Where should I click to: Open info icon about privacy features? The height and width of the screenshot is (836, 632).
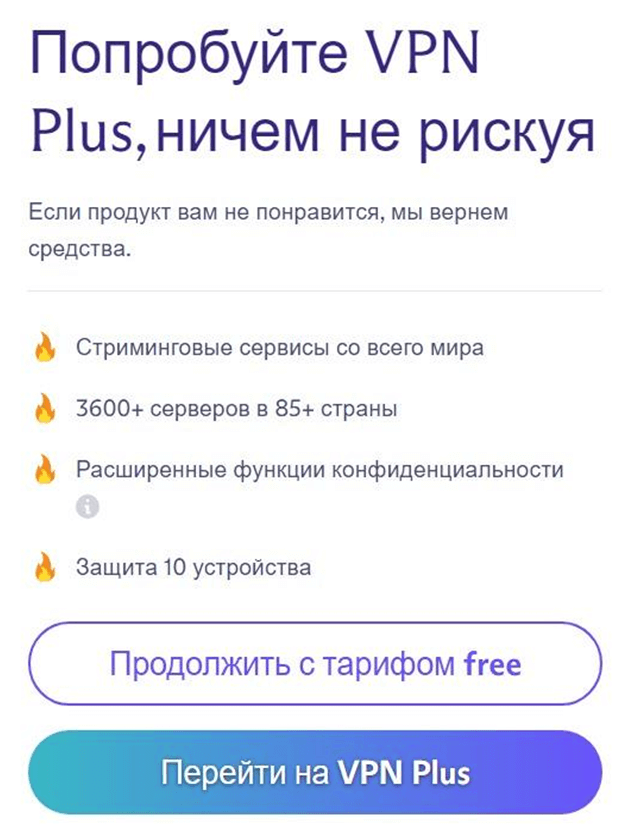(x=88, y=507)
